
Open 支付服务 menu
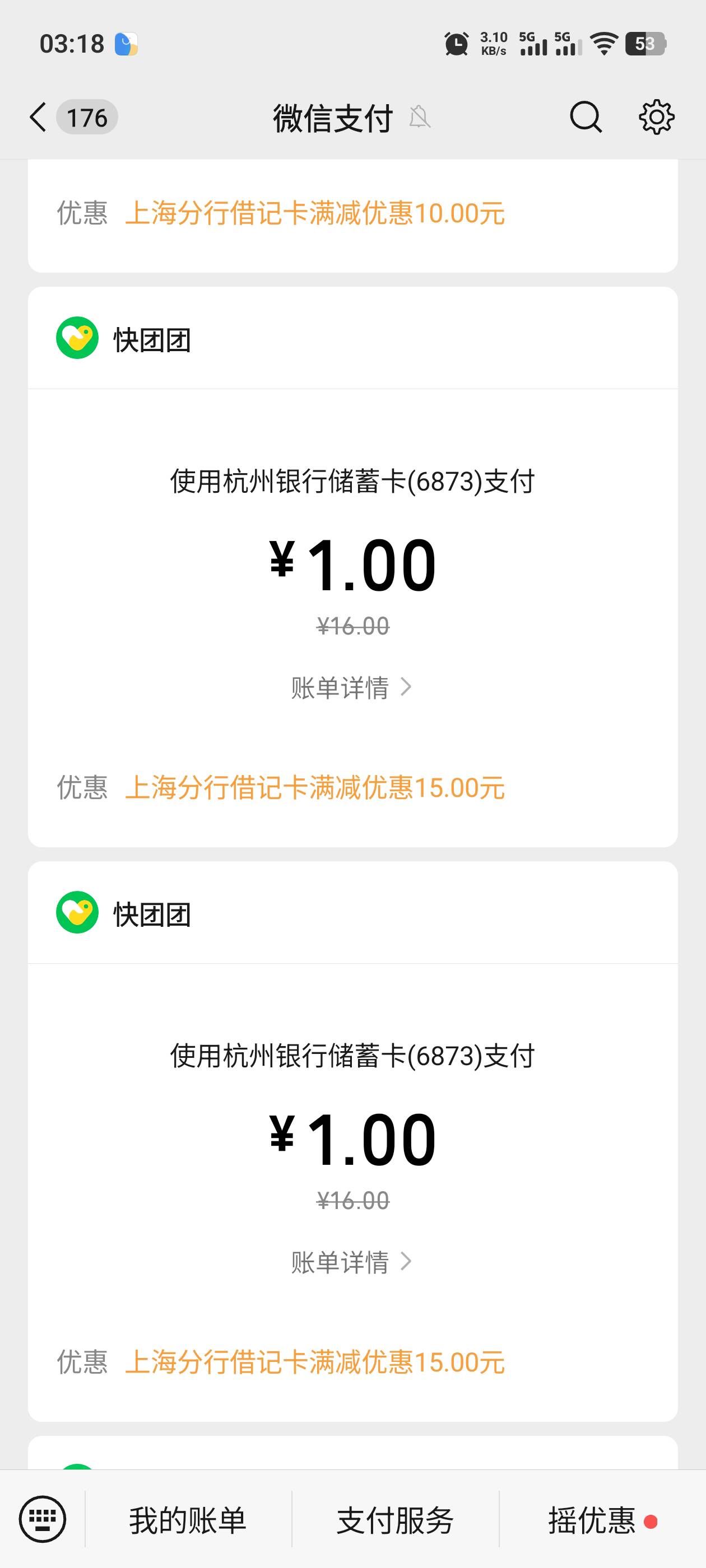pyautogui.click(x=396, y=1520)
